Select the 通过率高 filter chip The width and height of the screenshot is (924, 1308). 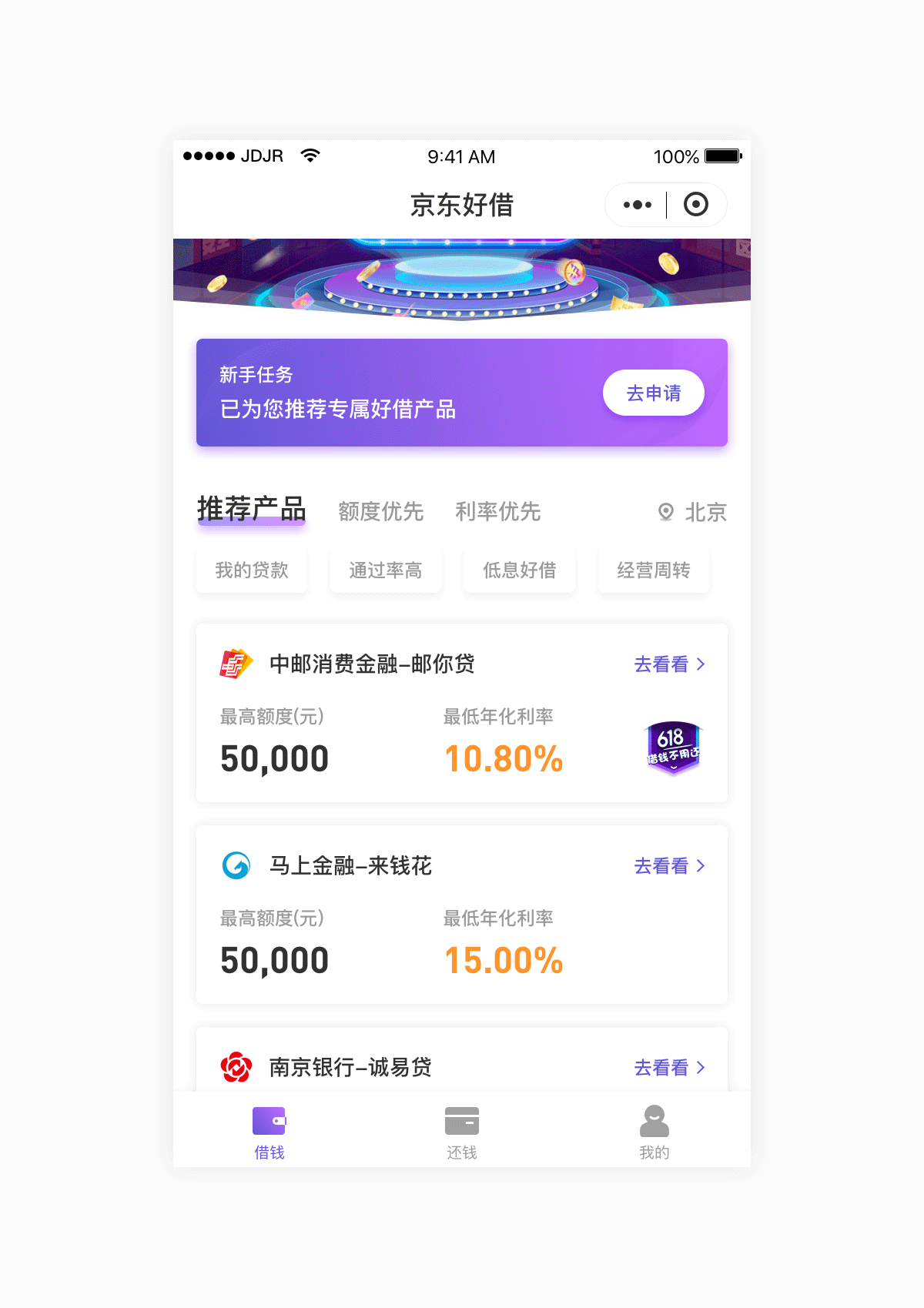(x=385, y=570)
